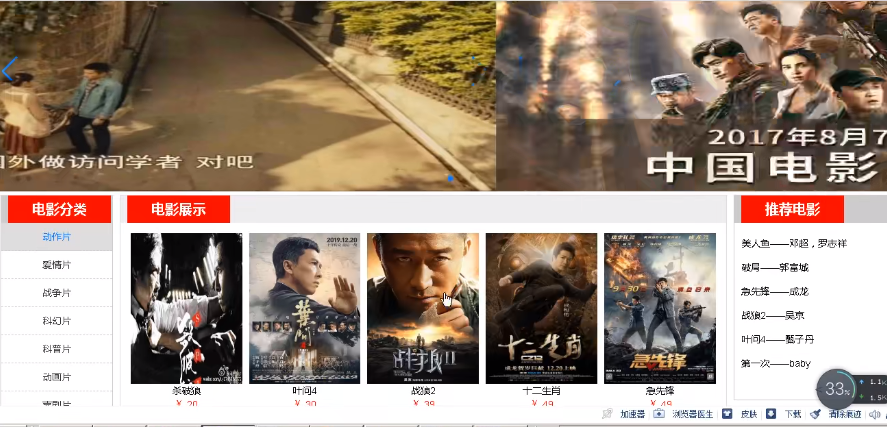The width and height of the screenshot is (887, 427).
Task: Choose the 科幻片 category
Action: [56, 322]
